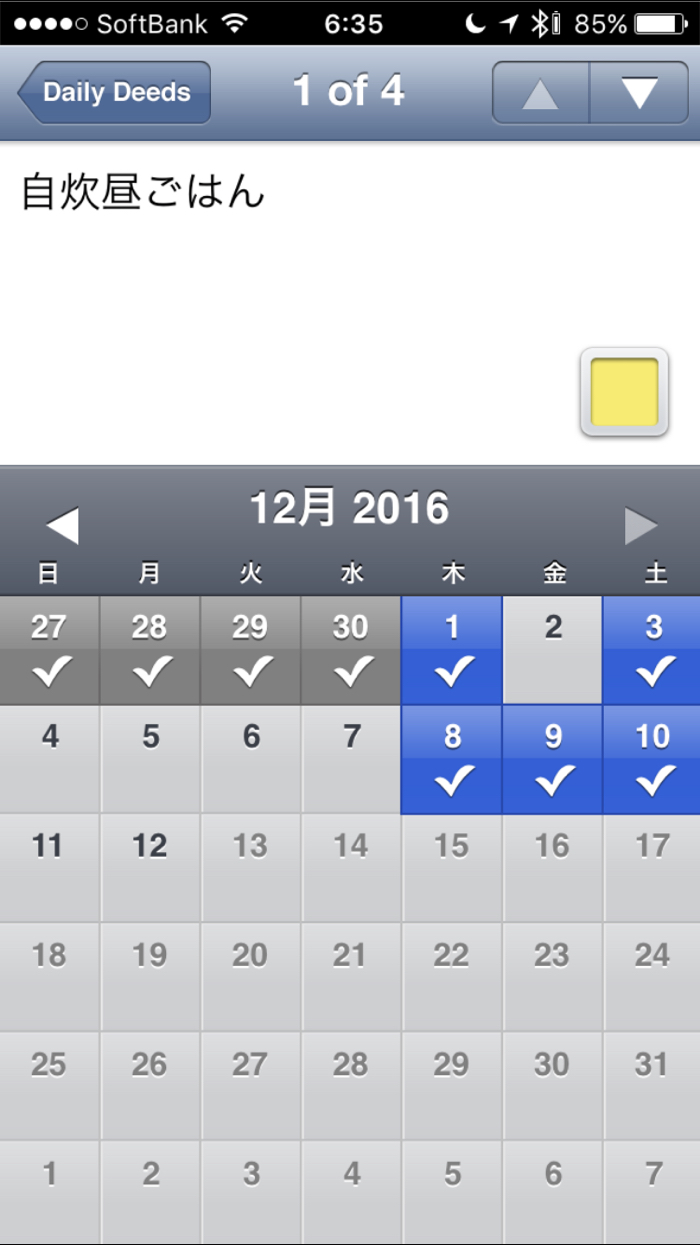
Task: Remove the checkmark on December 9
Action: click(553, 760)
